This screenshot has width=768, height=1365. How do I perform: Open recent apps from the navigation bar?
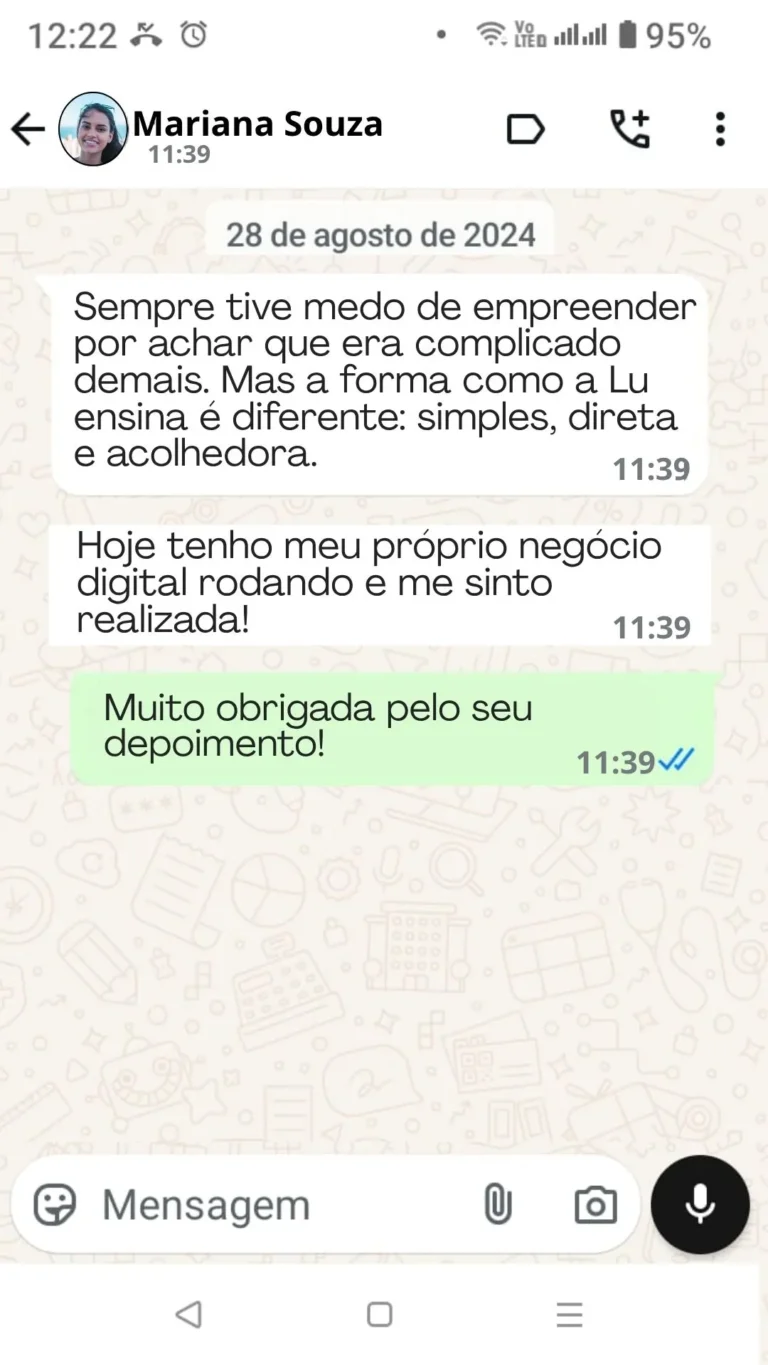coord(568,1315)
